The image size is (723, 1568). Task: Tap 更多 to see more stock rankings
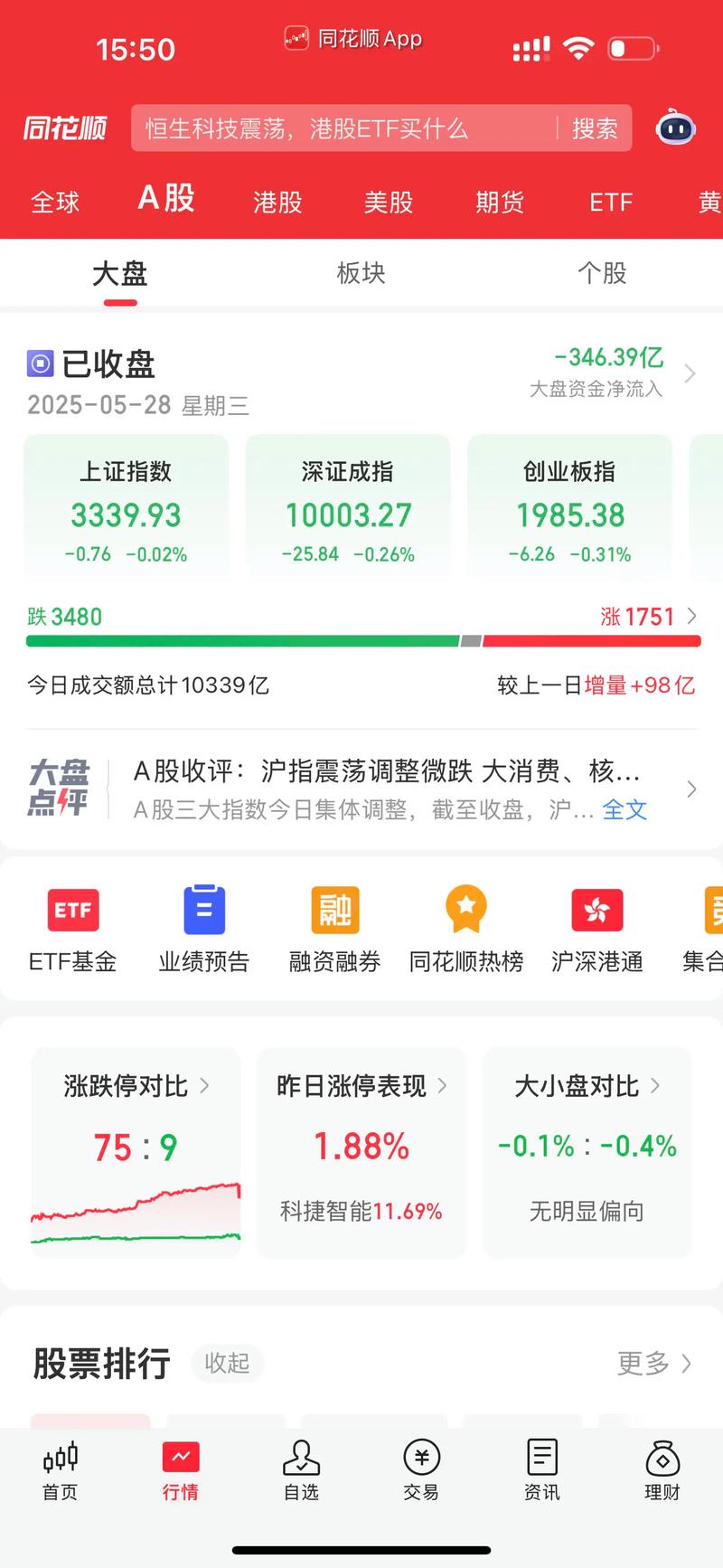(643, 1364)
